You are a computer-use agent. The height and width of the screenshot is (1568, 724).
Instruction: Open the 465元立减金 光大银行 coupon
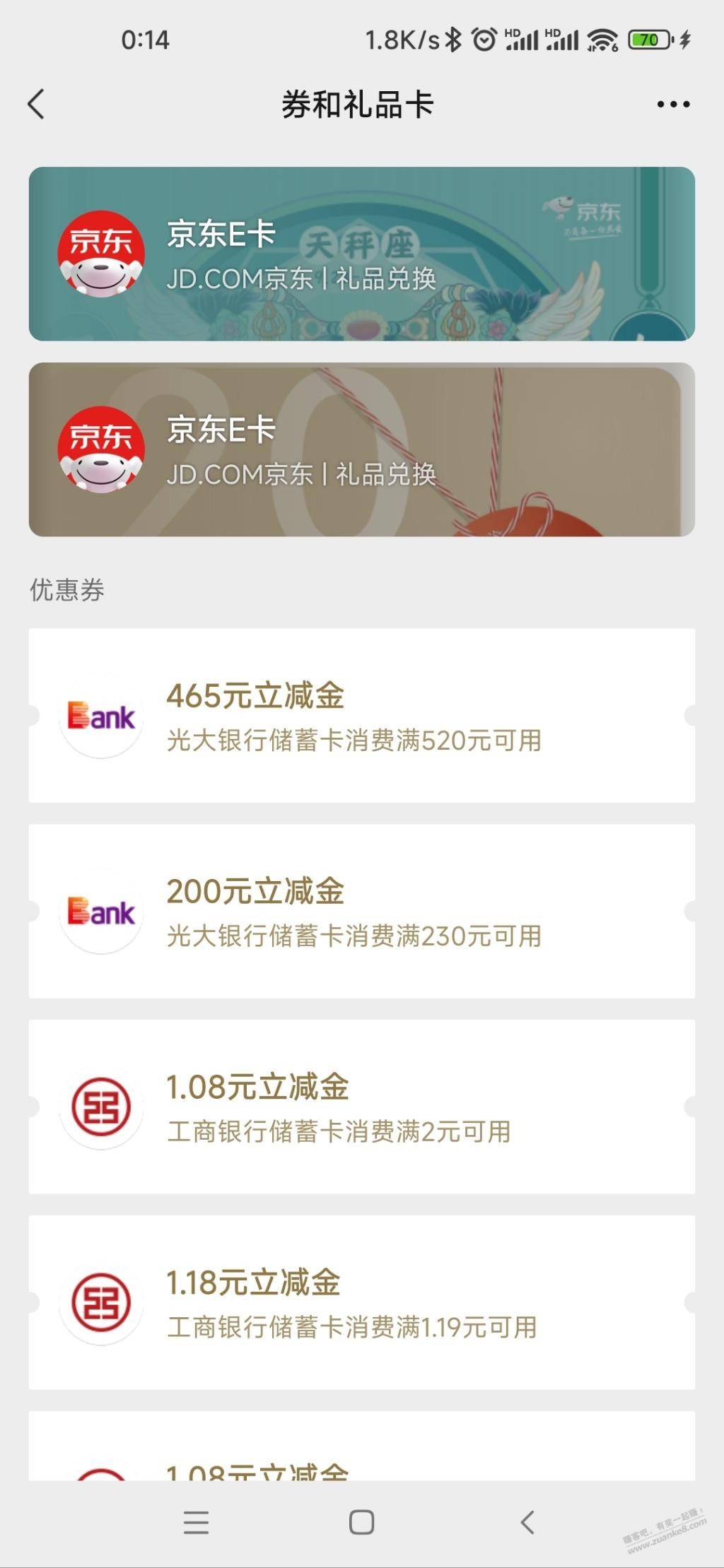pos(361,715)
